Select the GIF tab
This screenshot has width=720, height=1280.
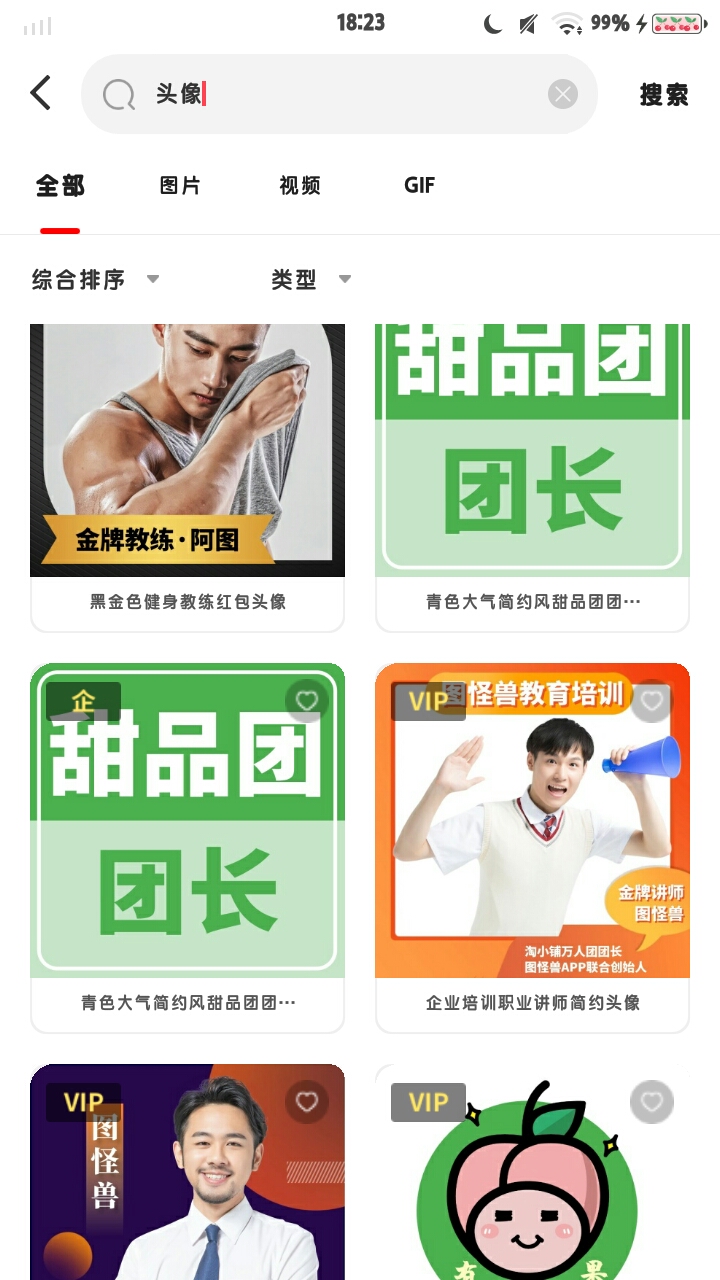pos(419,185)
